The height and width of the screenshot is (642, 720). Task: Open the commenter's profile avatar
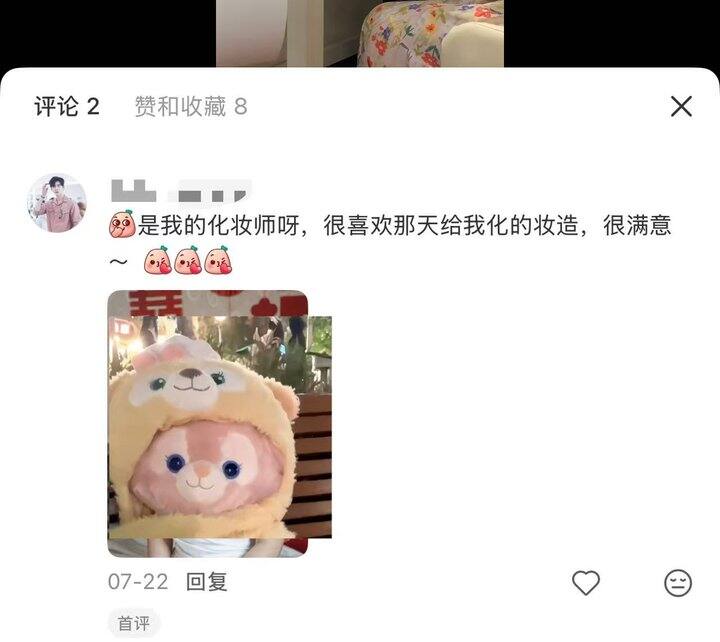(56, 203)
